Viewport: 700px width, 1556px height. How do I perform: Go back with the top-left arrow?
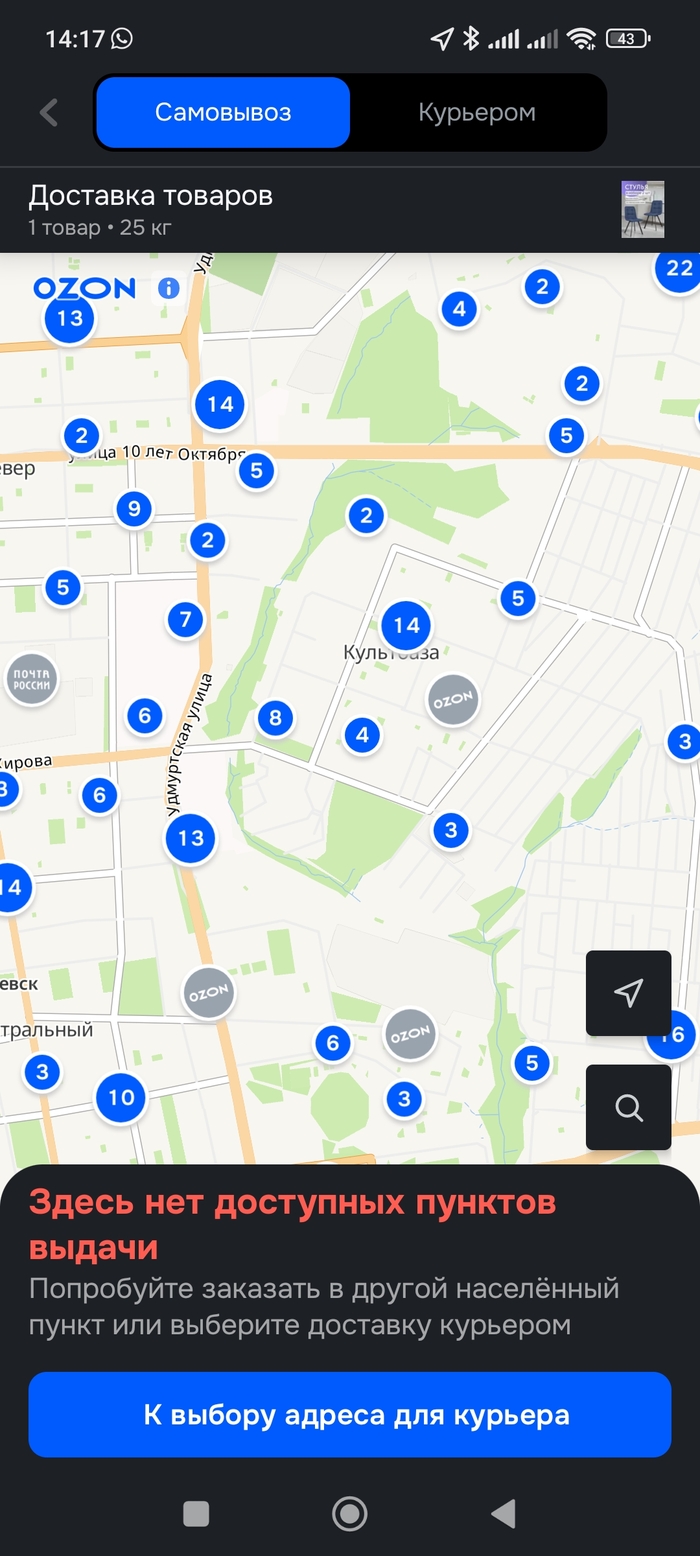pyautogui.click(x=48, y=112)
